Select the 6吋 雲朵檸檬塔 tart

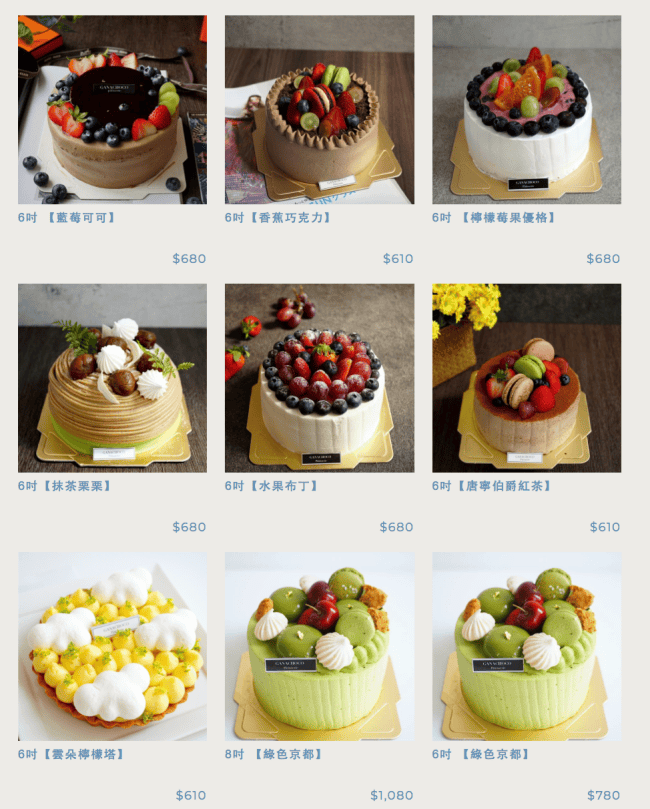[x=112, y=646]
